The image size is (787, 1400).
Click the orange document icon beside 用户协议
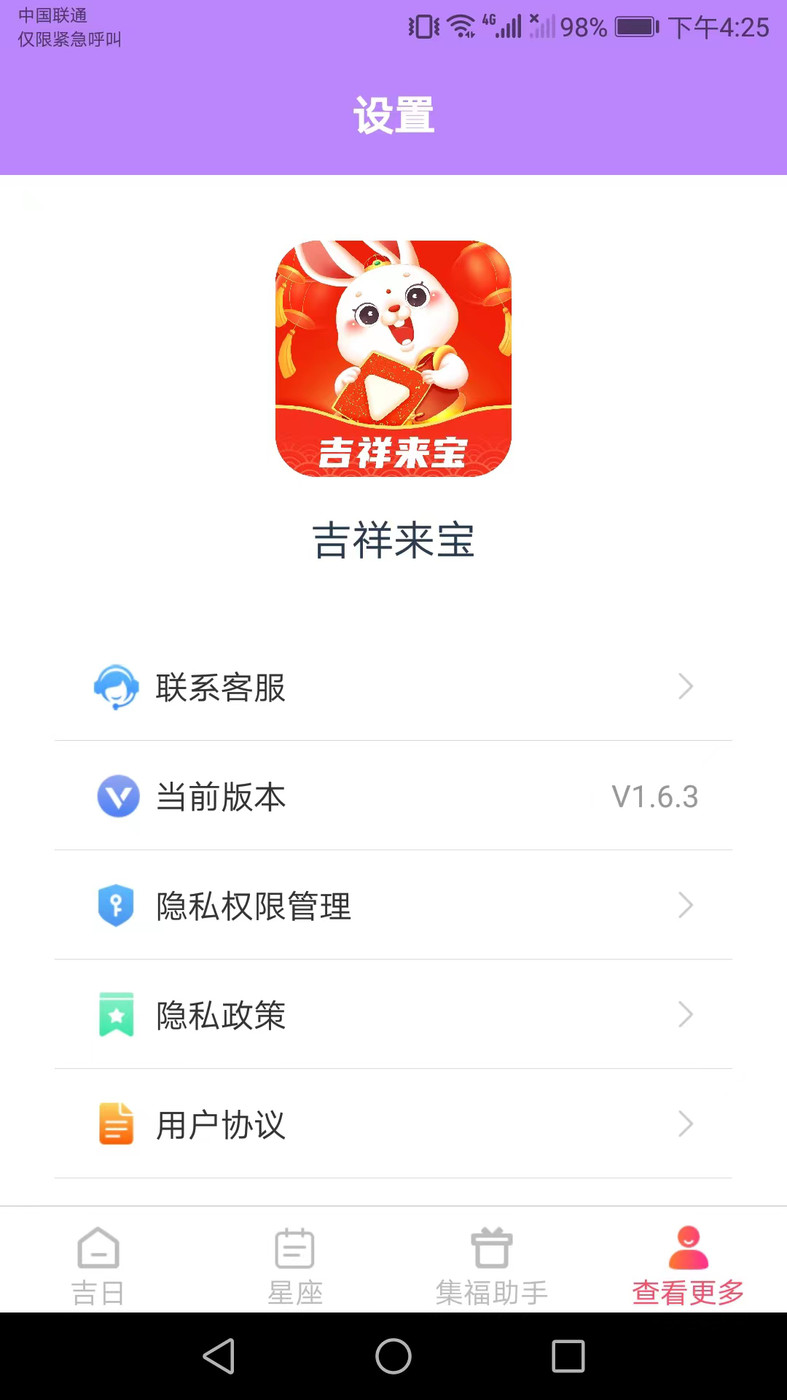coord(117,1124)
